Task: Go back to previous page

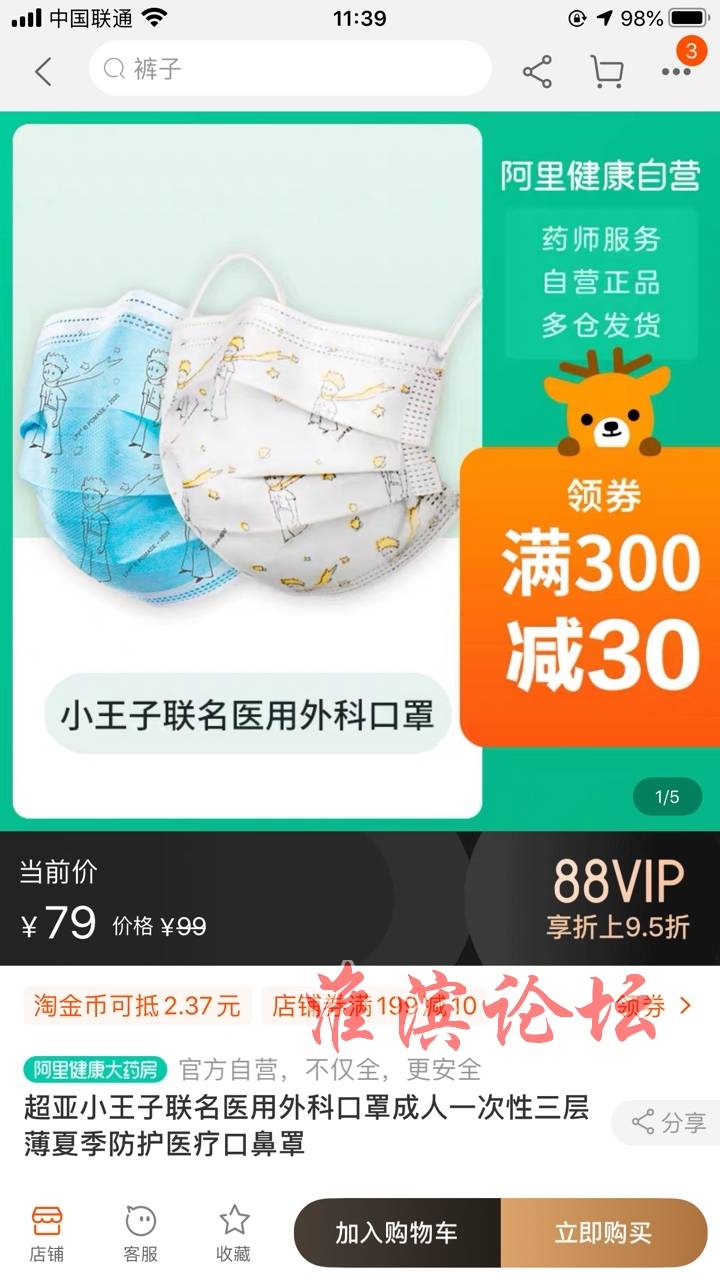Action: 42,71
